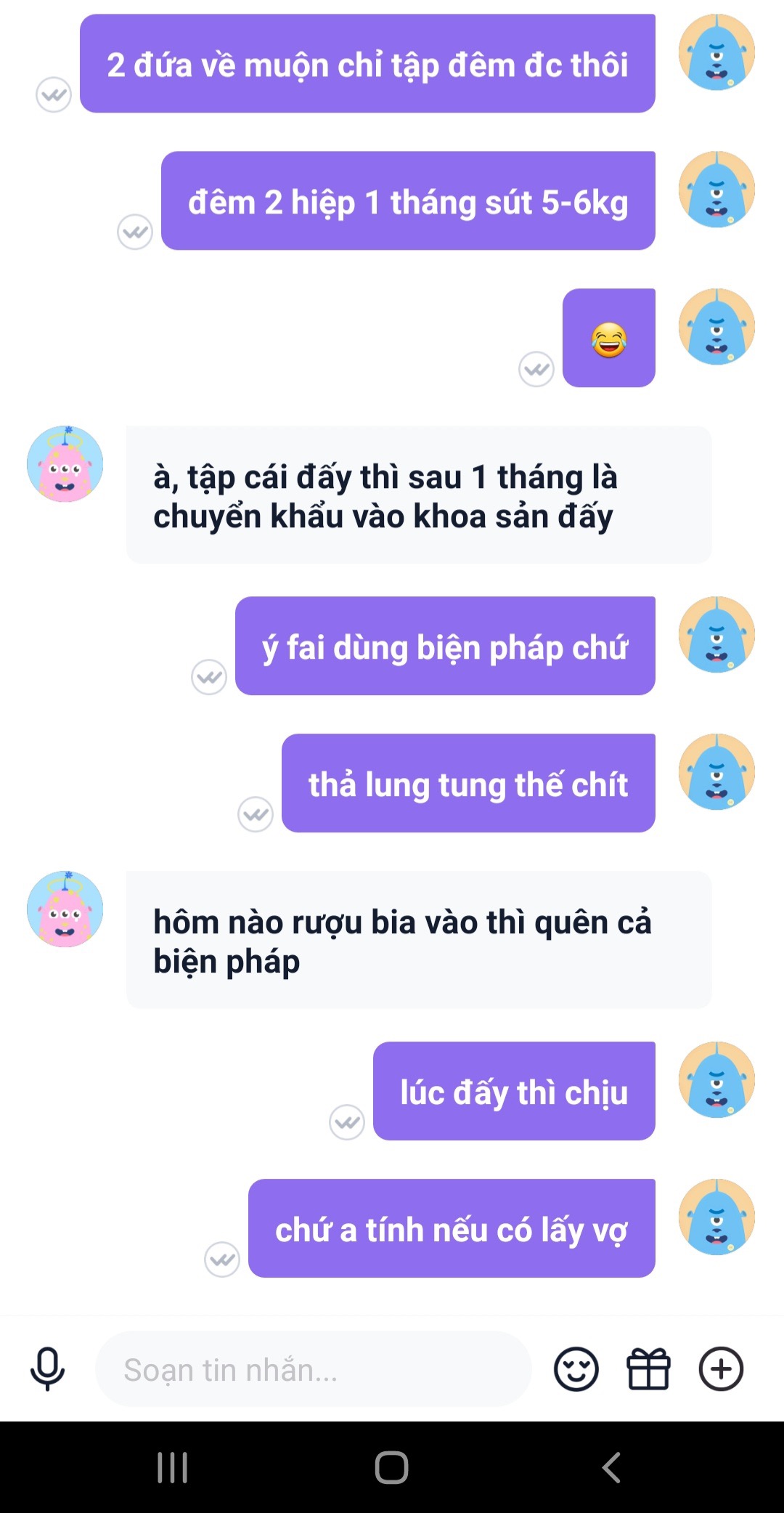The height and width of the screenshot is (1513, 784).
Task: Focus the "Soạn tin nhắn..." message field
Action: 312,1369
